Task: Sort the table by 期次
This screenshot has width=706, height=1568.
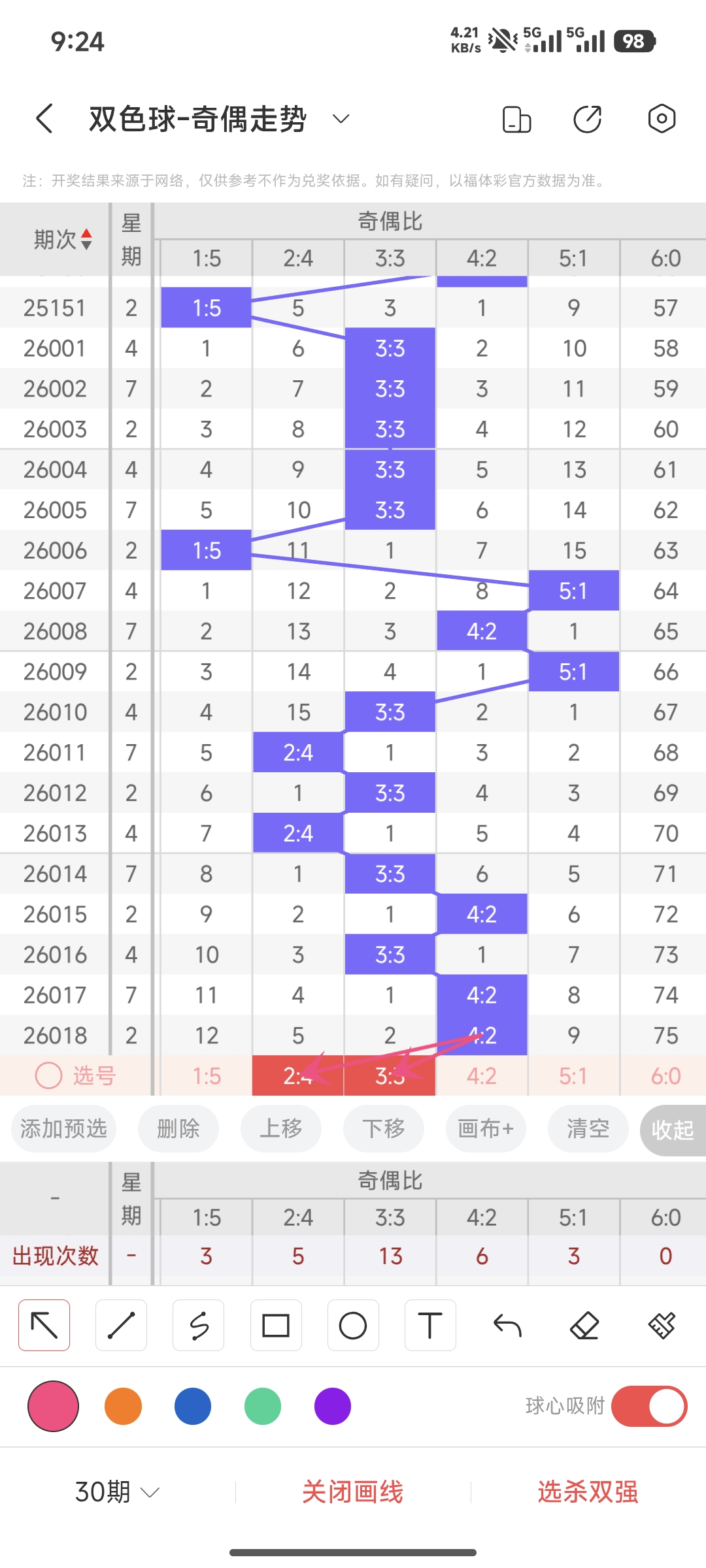Action: [x=62, y=239]
